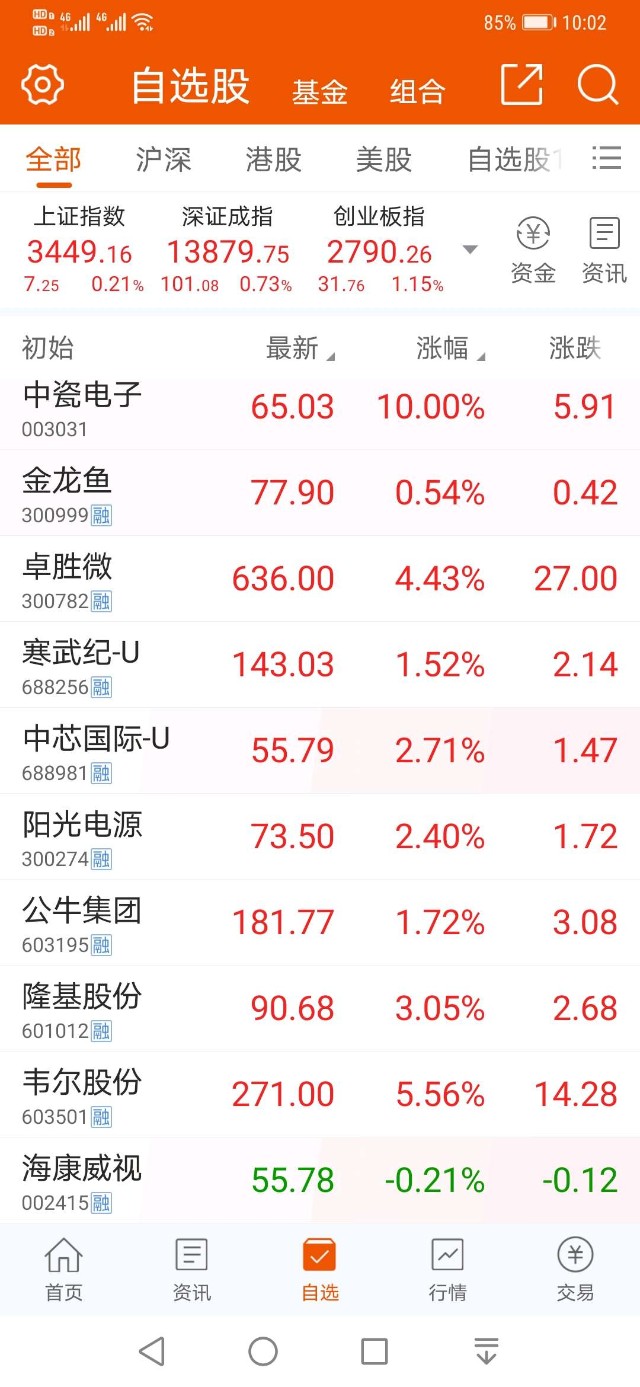View 隆基股份 stock details
640x1387 pixels.
click(320, 1008)
